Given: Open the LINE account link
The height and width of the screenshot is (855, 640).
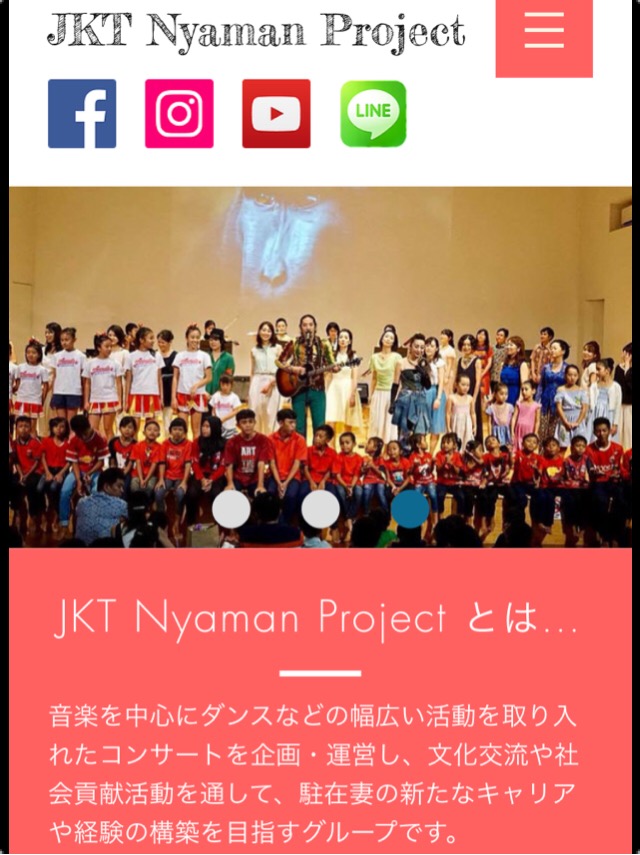Looking at the screenshot, I should [x=373, y=114].
